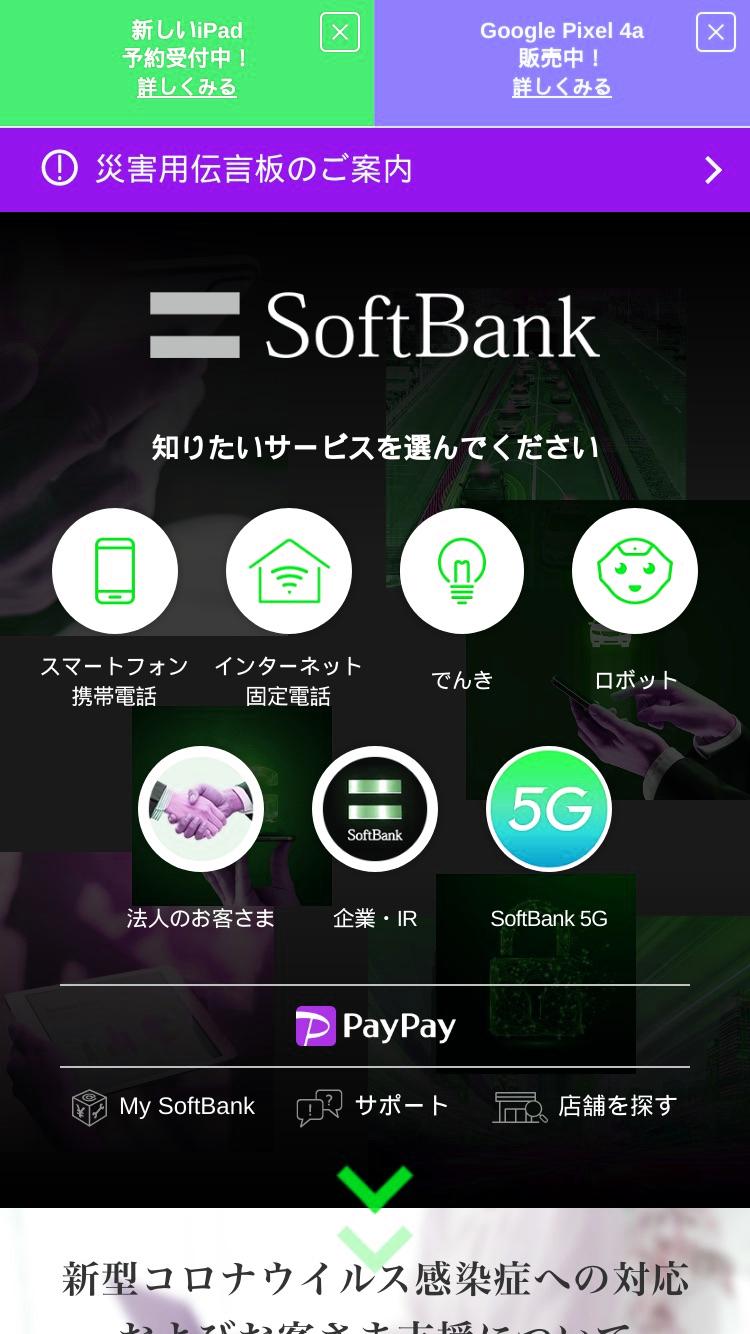Go to My SoftBank
Viewport: 750px width, 1334px height.
coord(163,1107)
